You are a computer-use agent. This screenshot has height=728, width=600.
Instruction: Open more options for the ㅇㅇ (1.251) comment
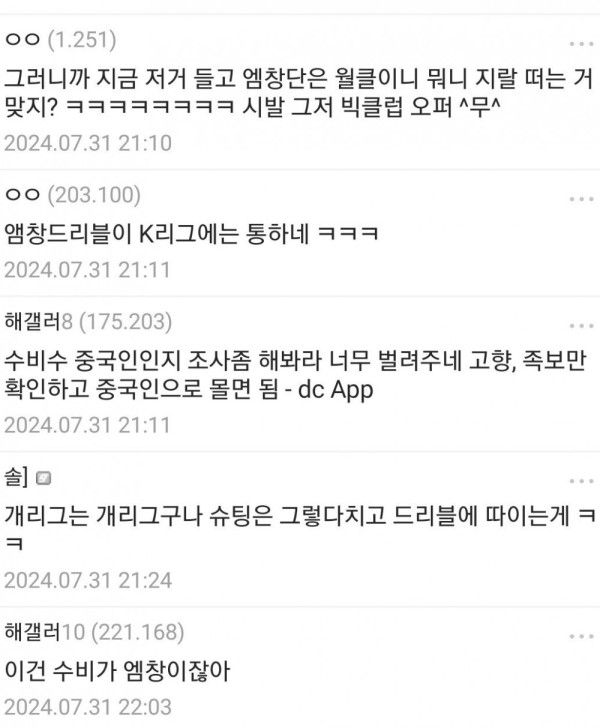tap(580, 44)
